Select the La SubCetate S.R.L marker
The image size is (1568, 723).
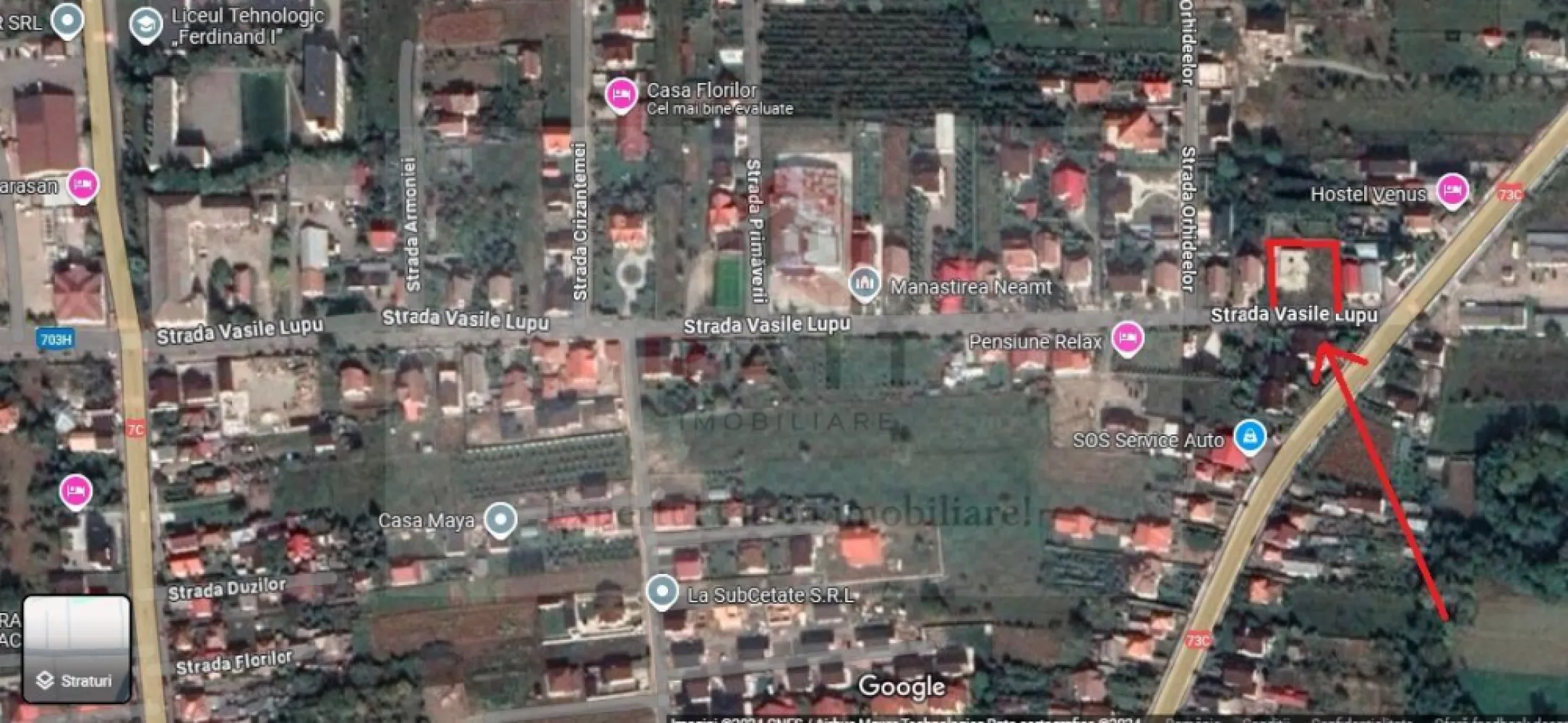tap(661, 591)
